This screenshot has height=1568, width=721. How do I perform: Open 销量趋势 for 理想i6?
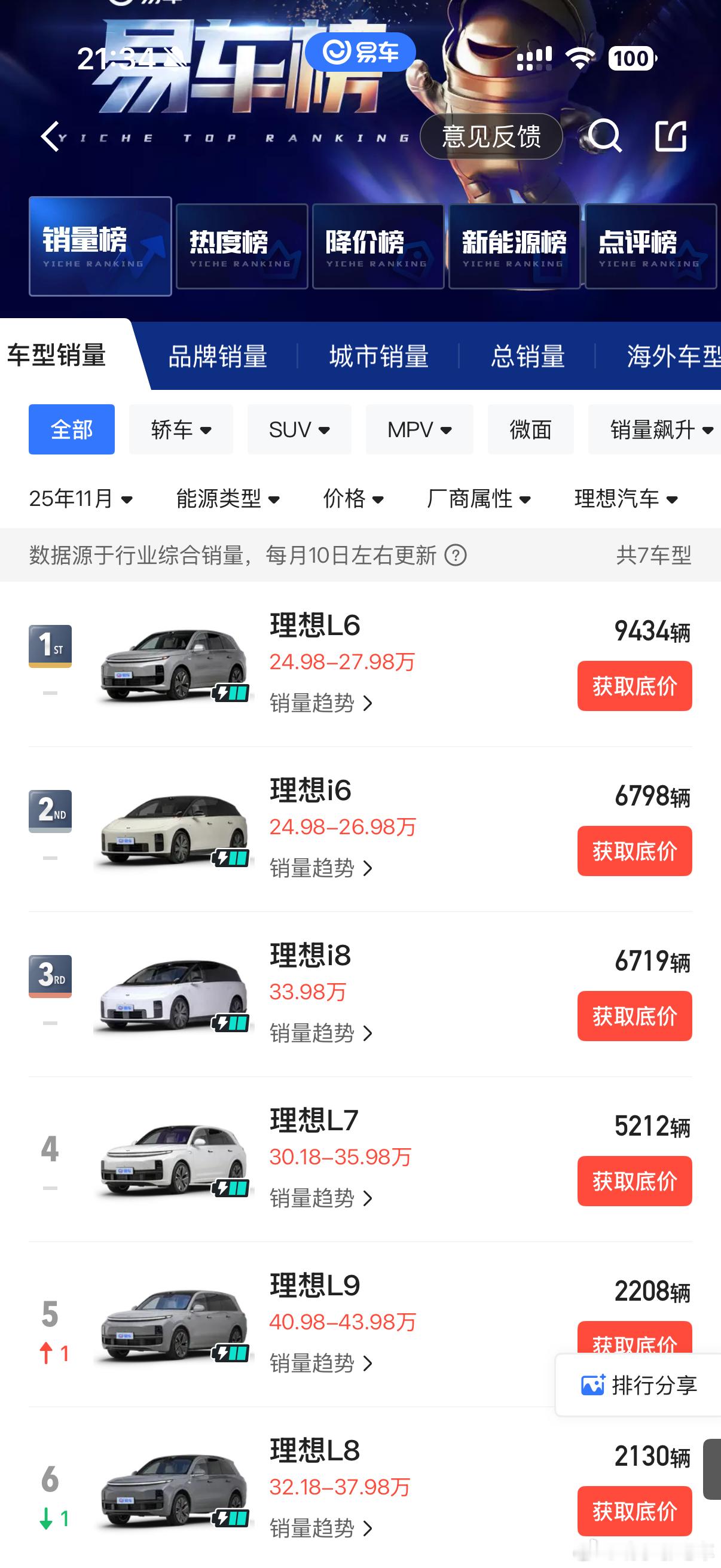pyautogui.click(x=319, y=868)
